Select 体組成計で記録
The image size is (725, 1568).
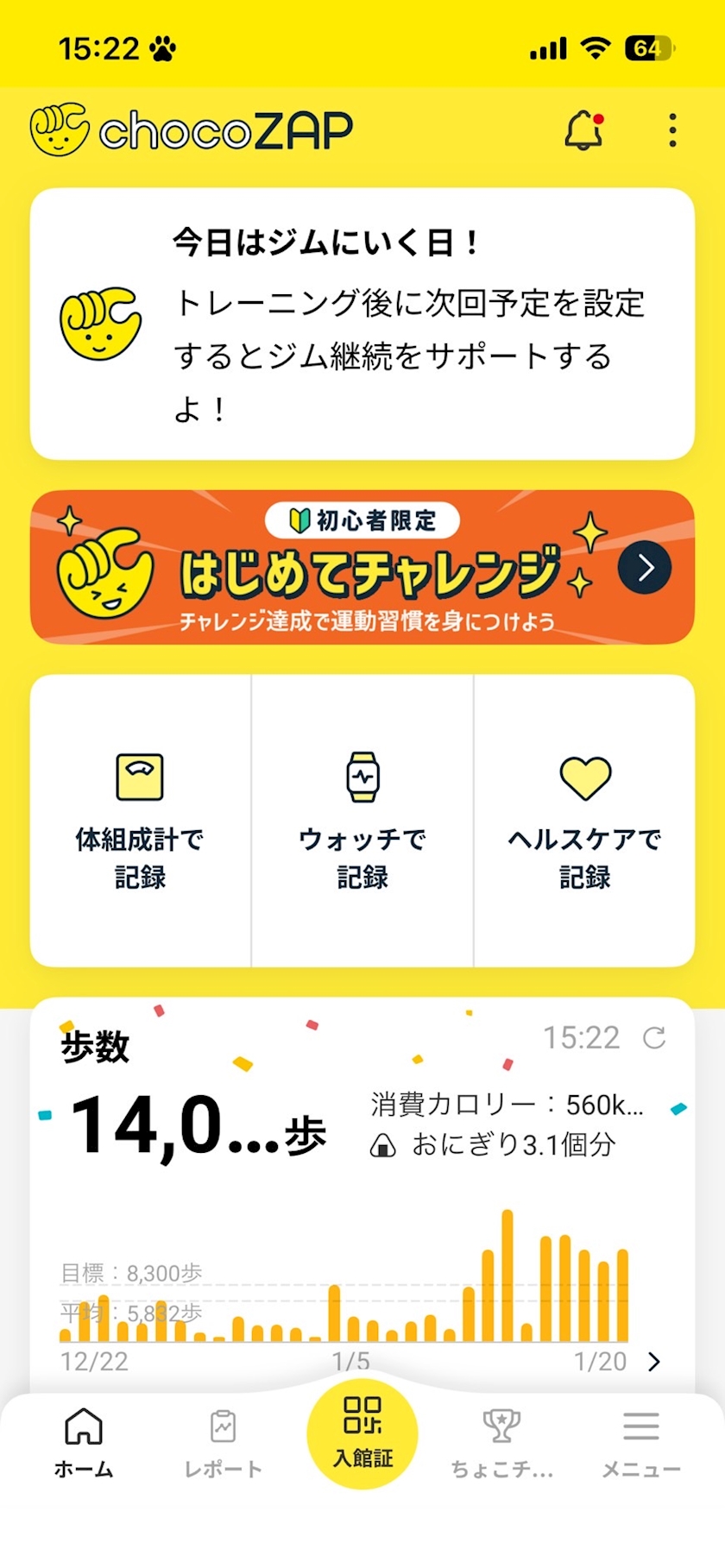(140, 820)
